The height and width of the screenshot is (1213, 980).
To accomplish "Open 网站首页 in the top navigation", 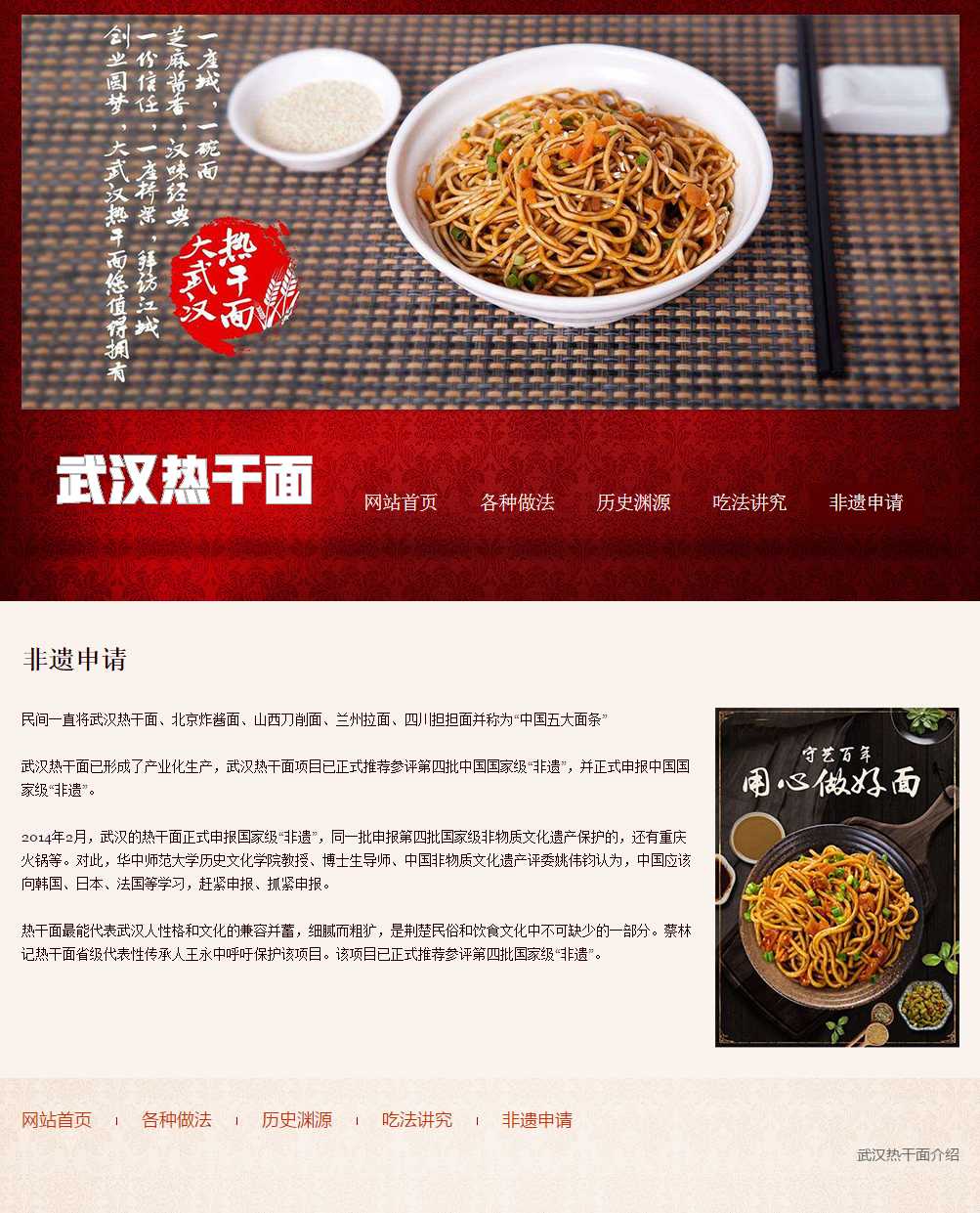I will [401, 502].
